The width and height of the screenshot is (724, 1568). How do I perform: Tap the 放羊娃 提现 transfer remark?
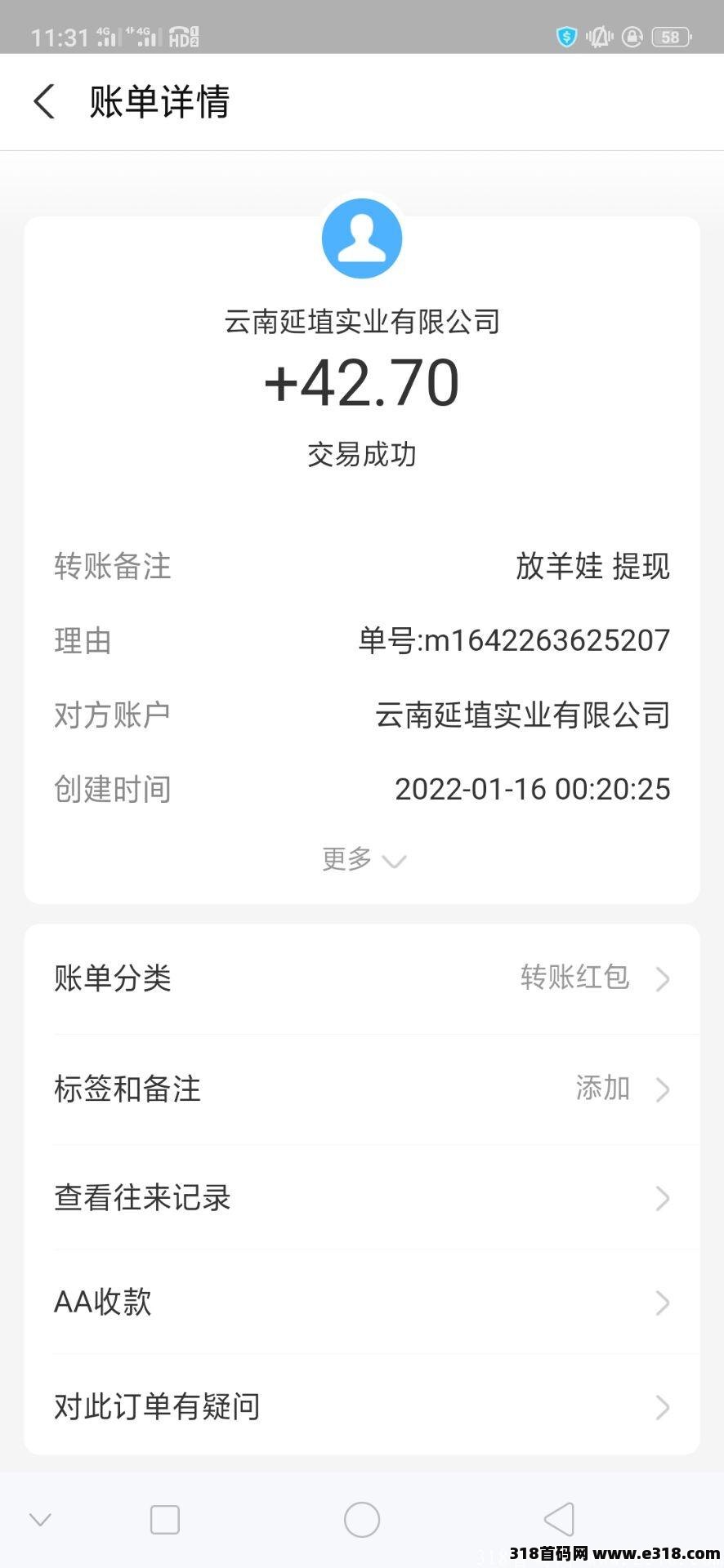point(593,566)
